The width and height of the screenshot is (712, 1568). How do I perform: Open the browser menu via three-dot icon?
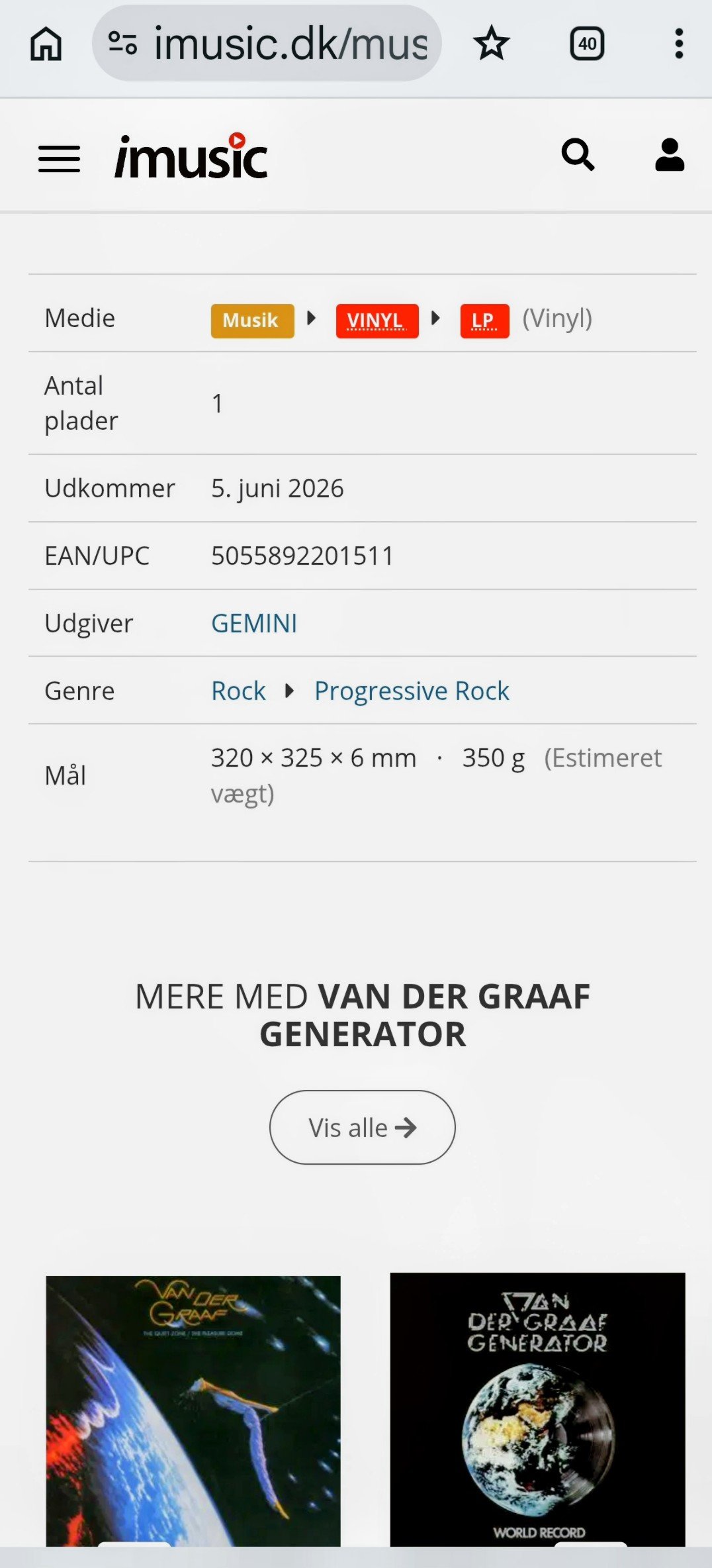[678, 44]
